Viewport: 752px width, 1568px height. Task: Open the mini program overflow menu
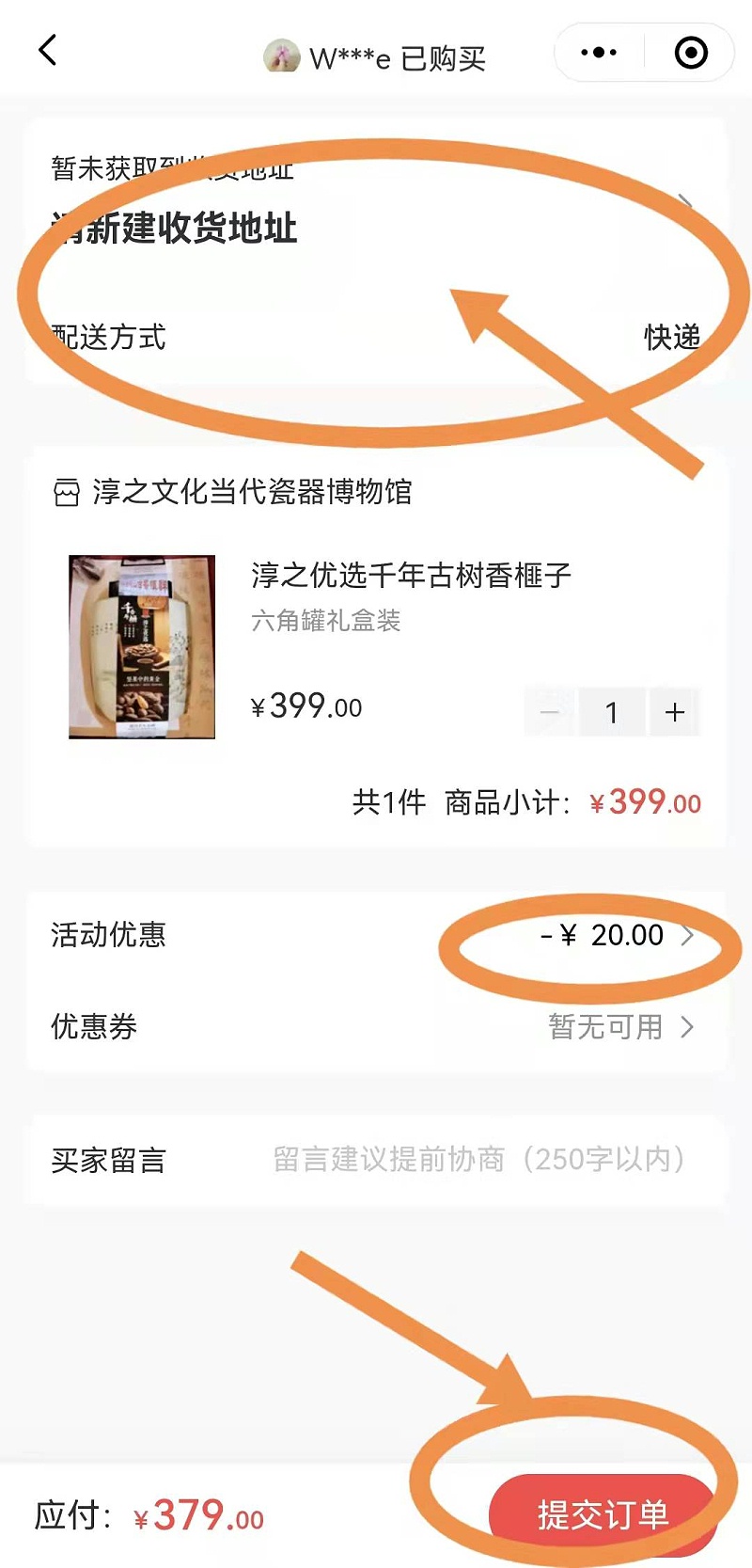pyautogui.click(x=599, y=53)
